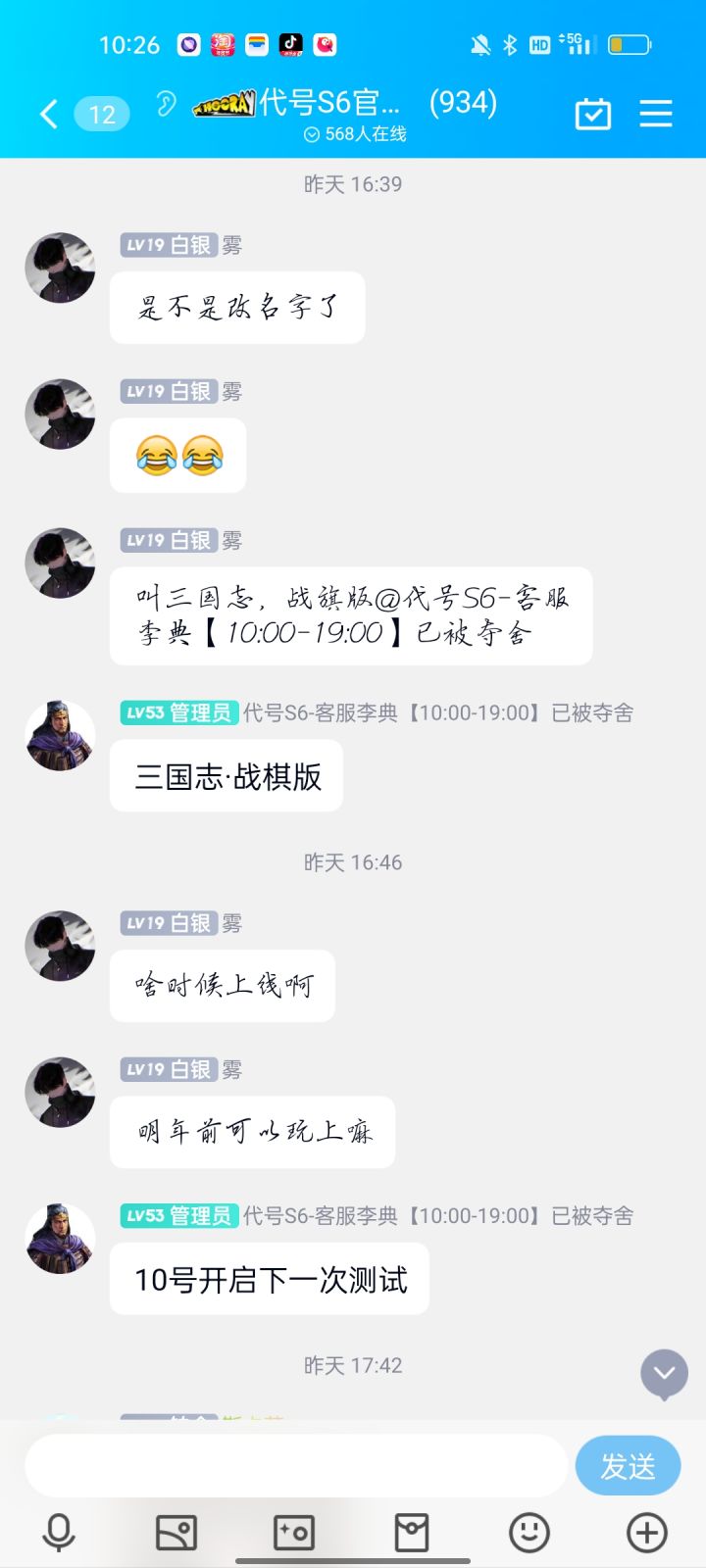Image resolution: width=706 pixels, height=1568 pixels.
Task: Open the group settings hamburger menu
Action: click(655, 114)
